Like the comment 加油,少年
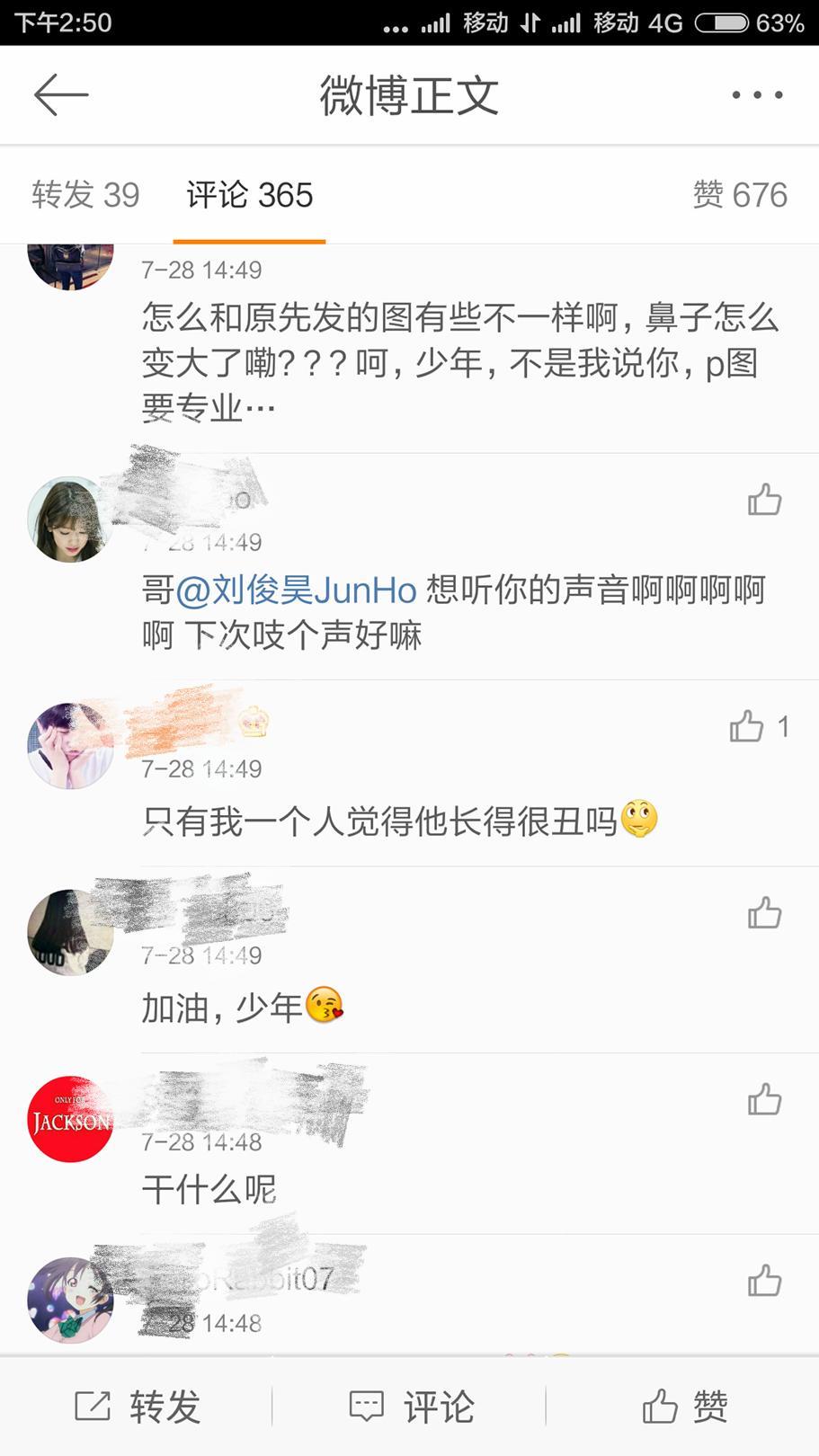 pos(764,913)
